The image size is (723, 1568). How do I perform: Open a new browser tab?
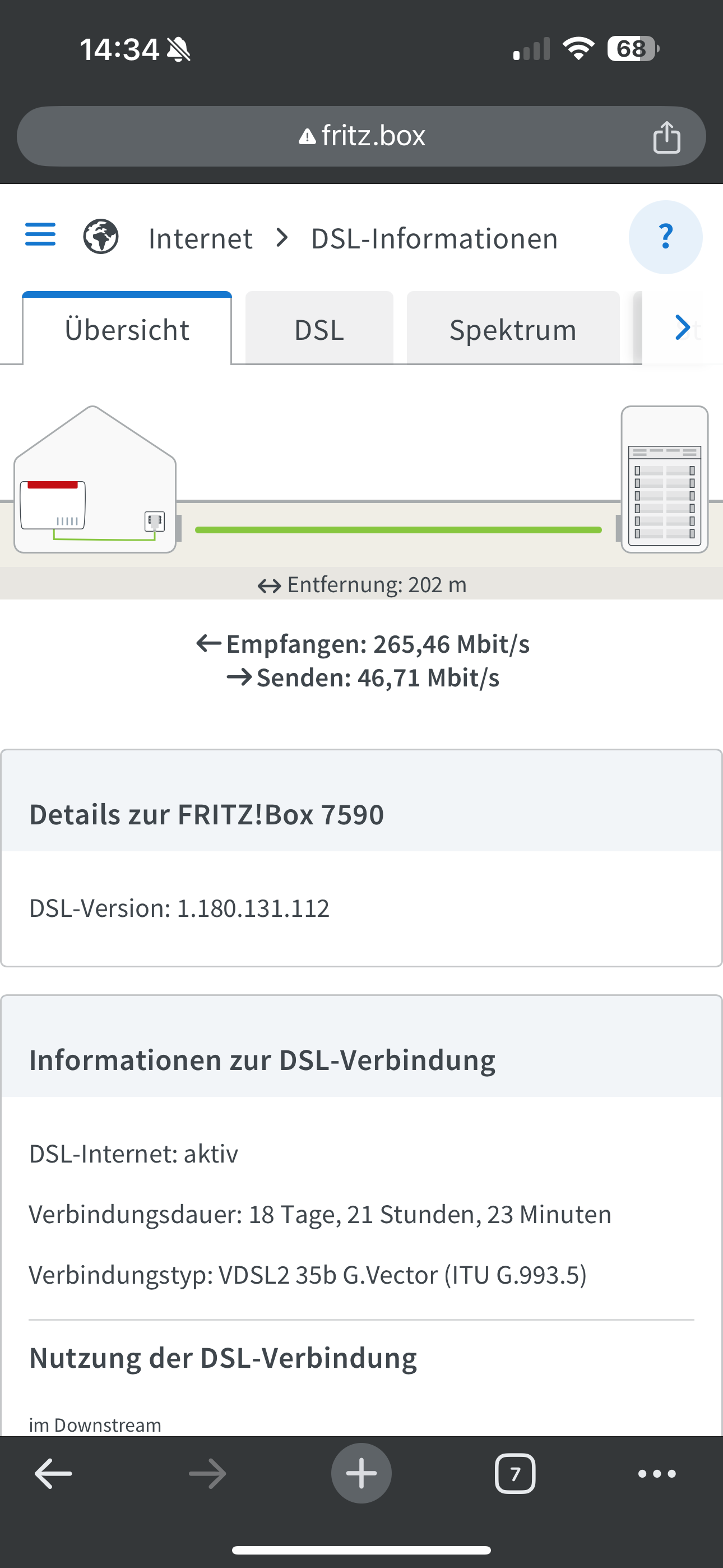361,1474
